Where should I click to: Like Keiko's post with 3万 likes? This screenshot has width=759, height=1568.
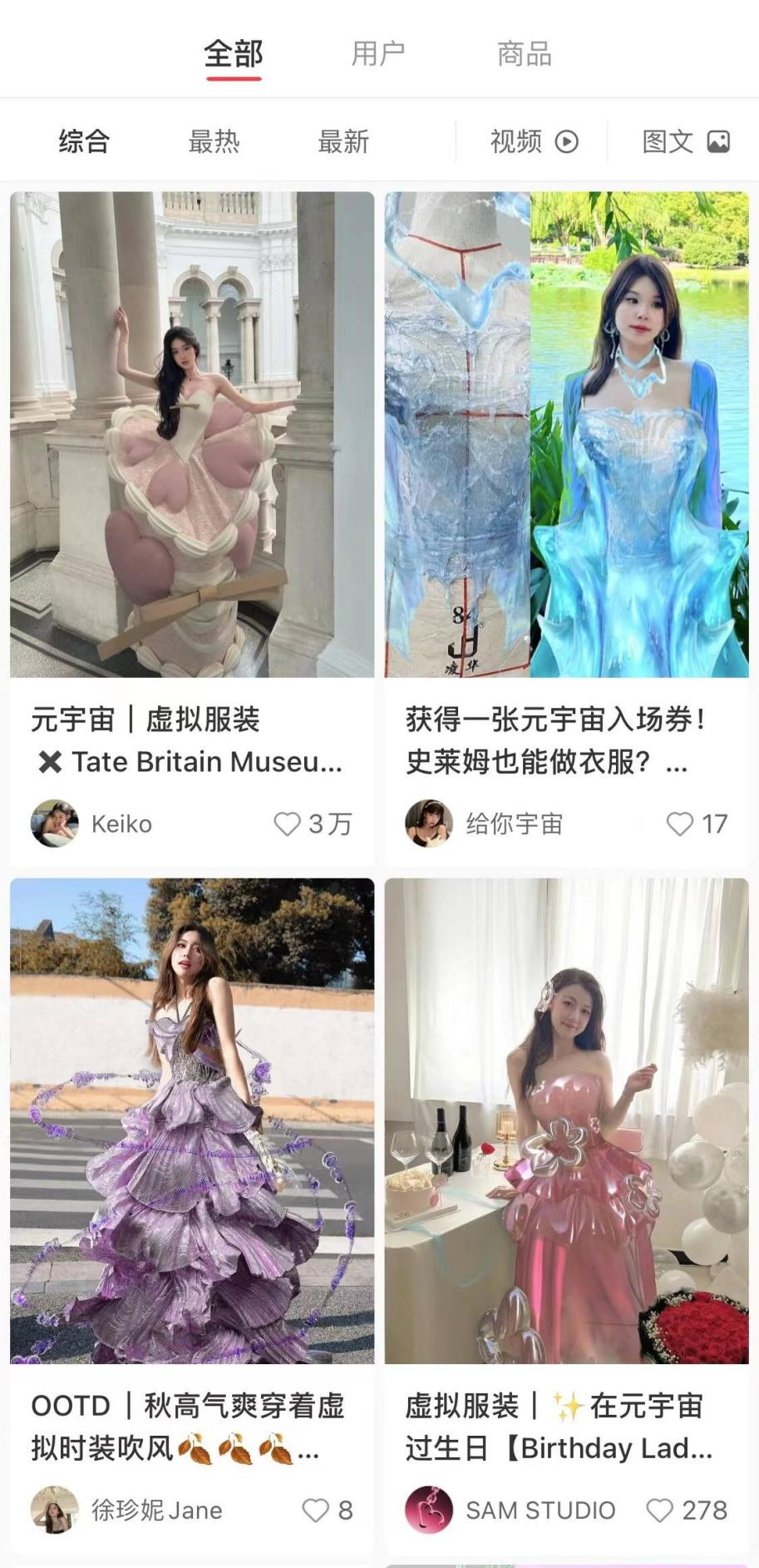click(x=288, y=824)
